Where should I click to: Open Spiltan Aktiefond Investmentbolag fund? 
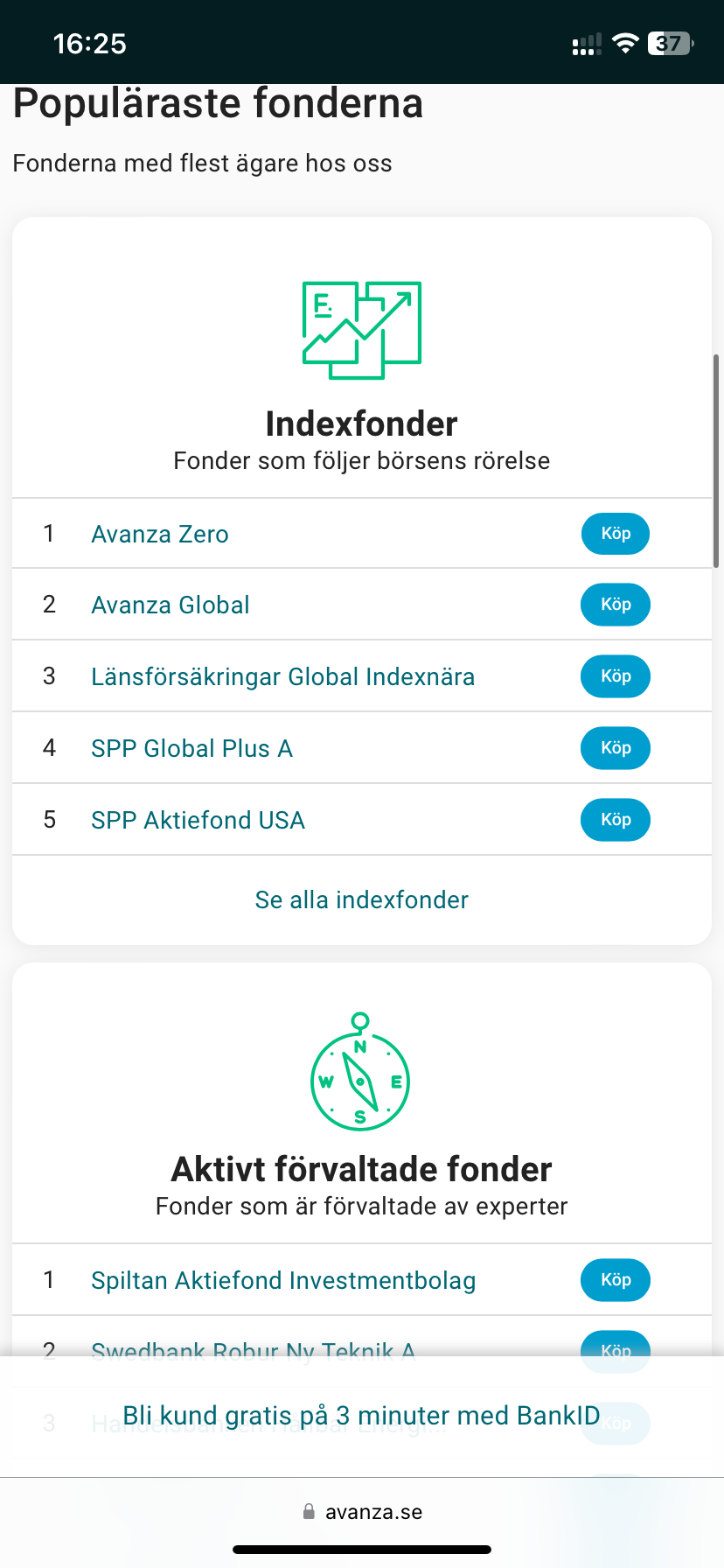[283, 1280]
